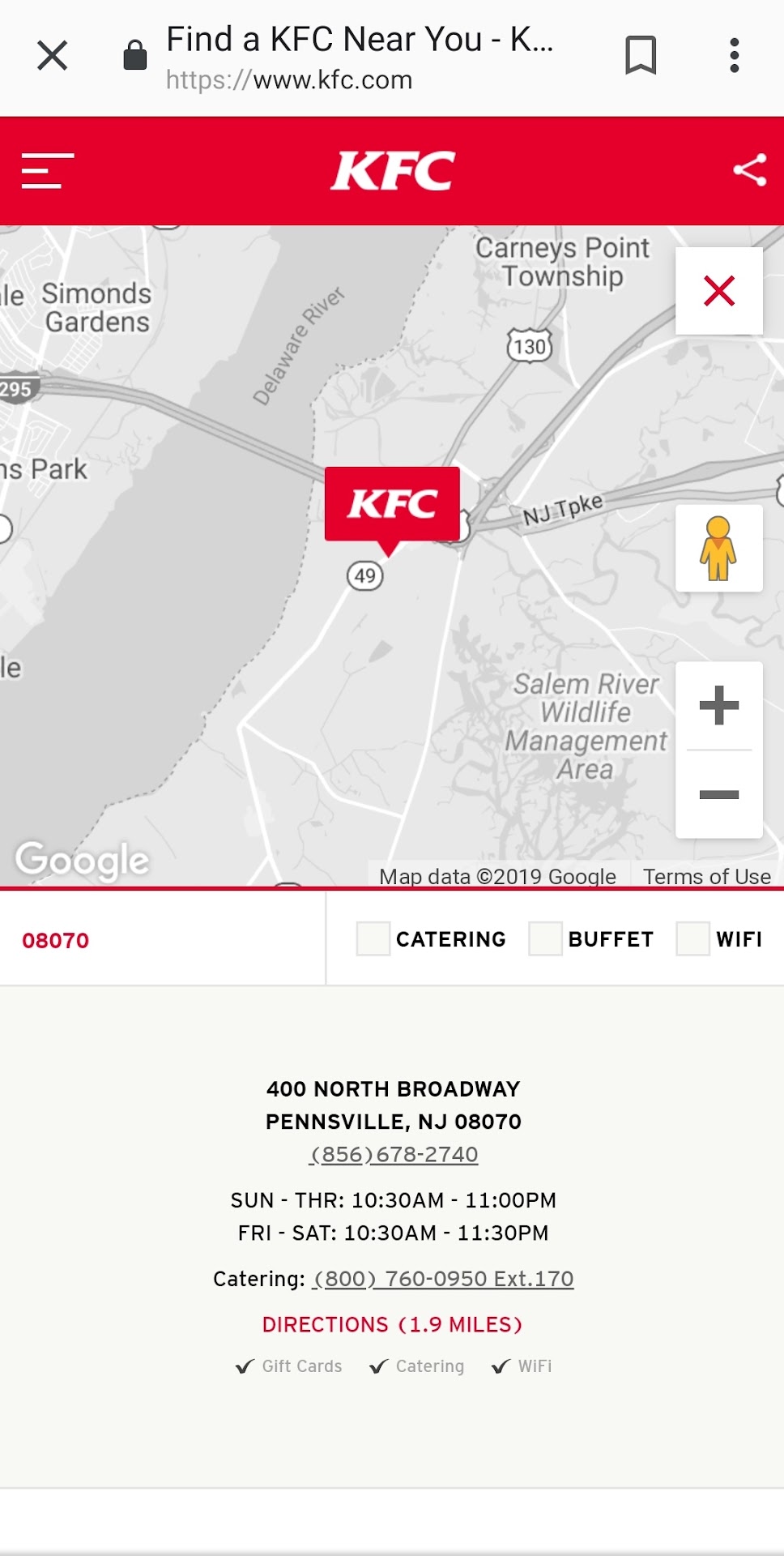Viewport: 784px width, 1556px height.
Task: Open Street View pegman
Action: 718,549
